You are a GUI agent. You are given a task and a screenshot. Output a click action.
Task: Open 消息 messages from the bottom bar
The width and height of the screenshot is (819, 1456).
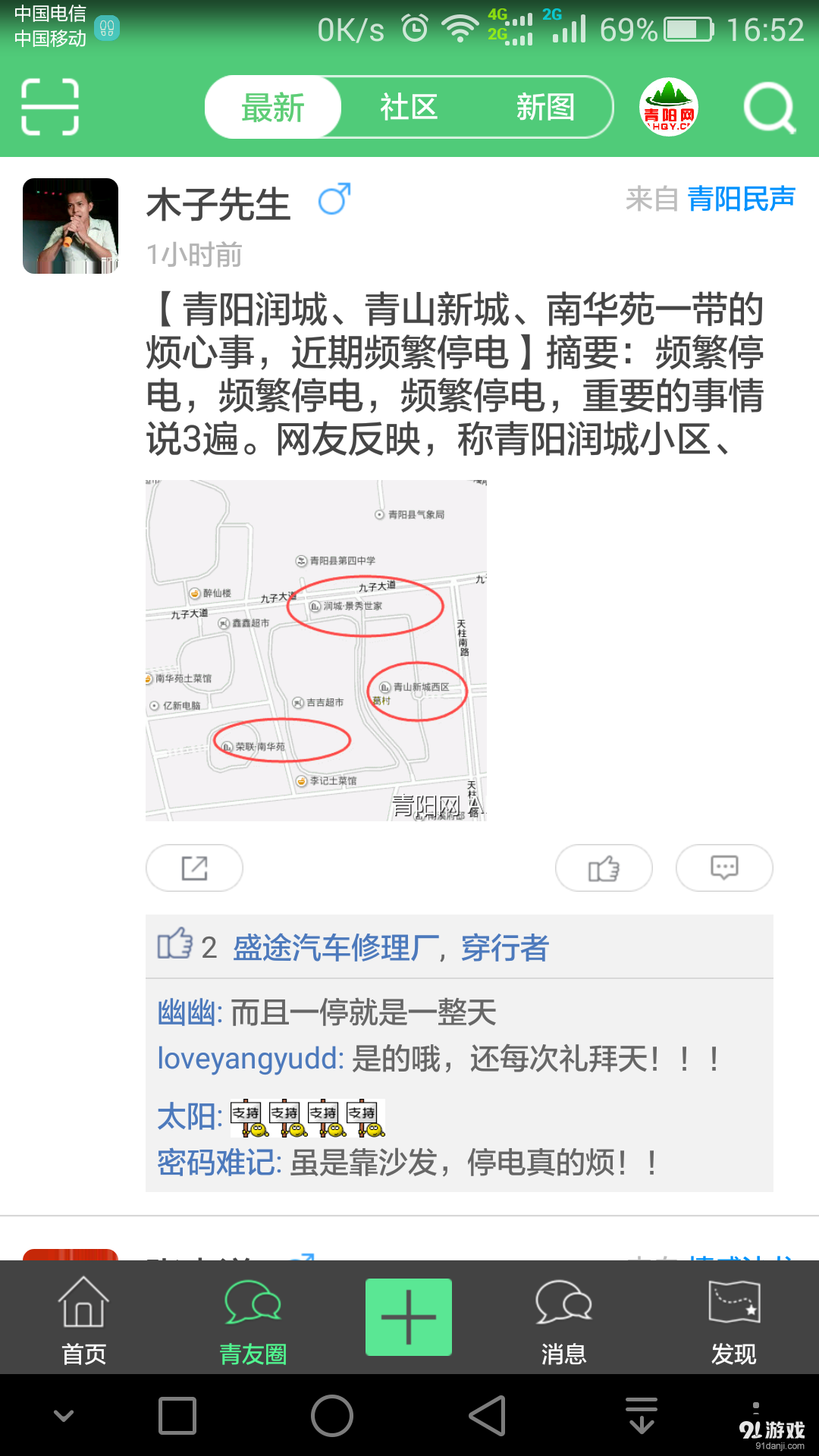[563, 1317]
